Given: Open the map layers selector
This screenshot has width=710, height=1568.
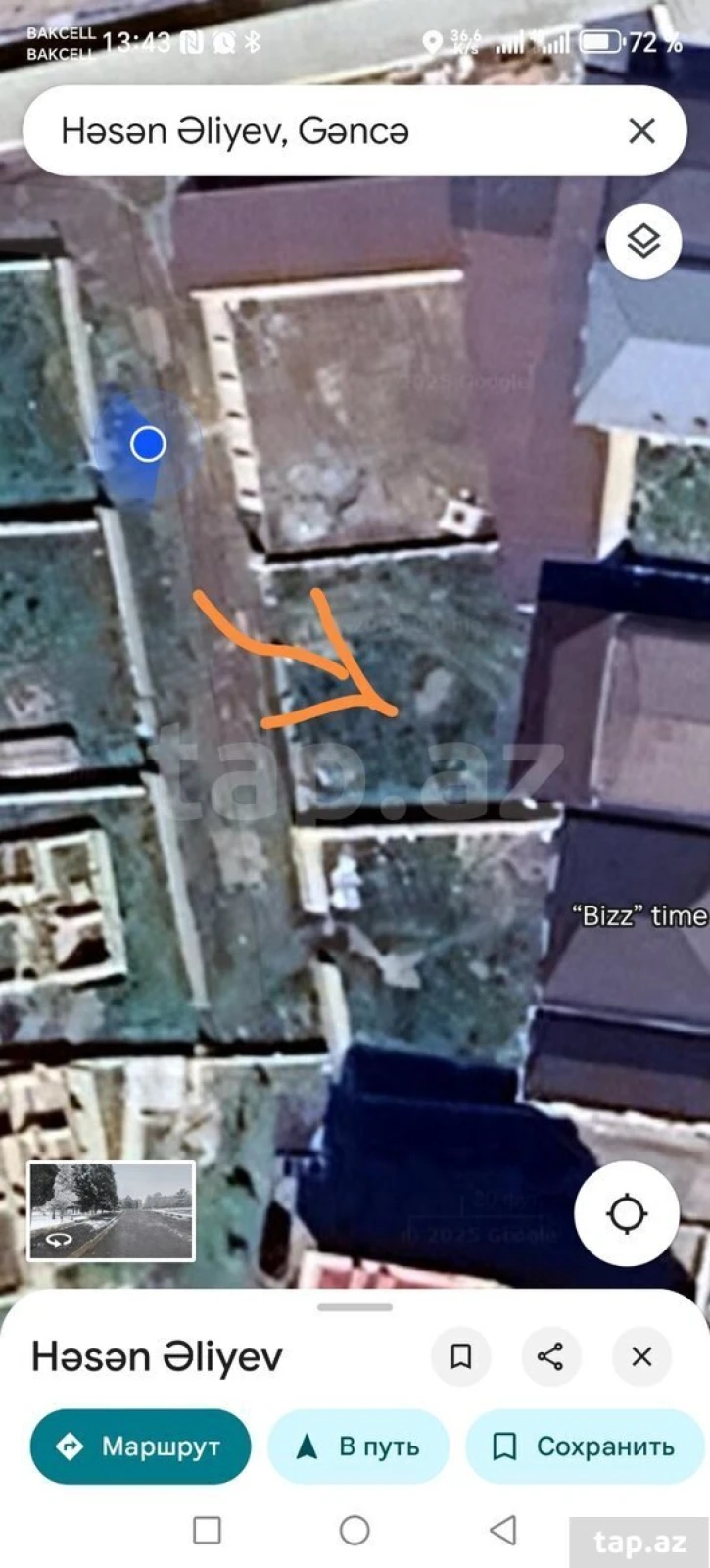Looking at the screenshot, I should 642,241.
